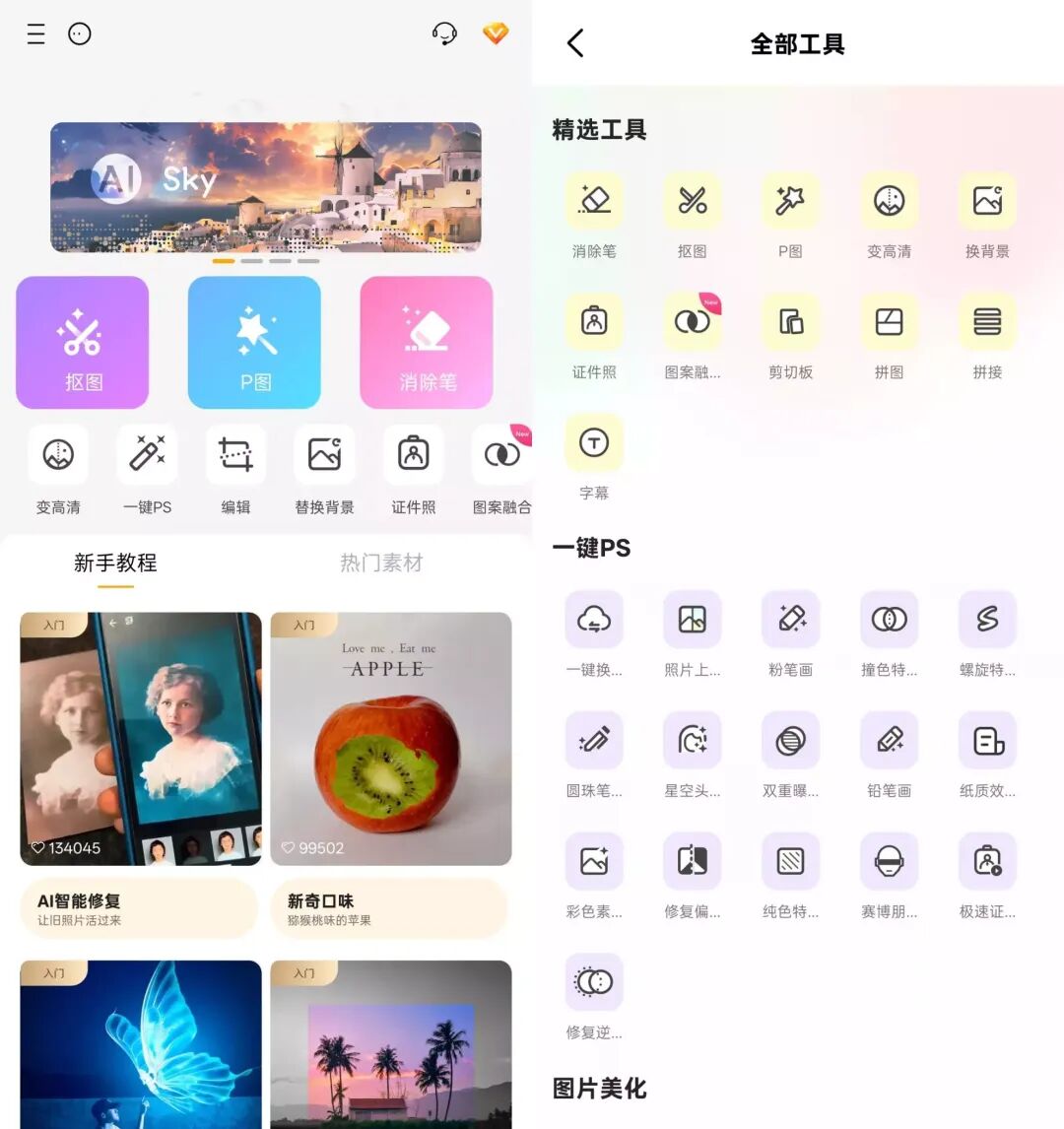Viewport: 1064px width, 1129px height.
Task: Switch to the 热门素材 tab
Action: click(381, 563)
